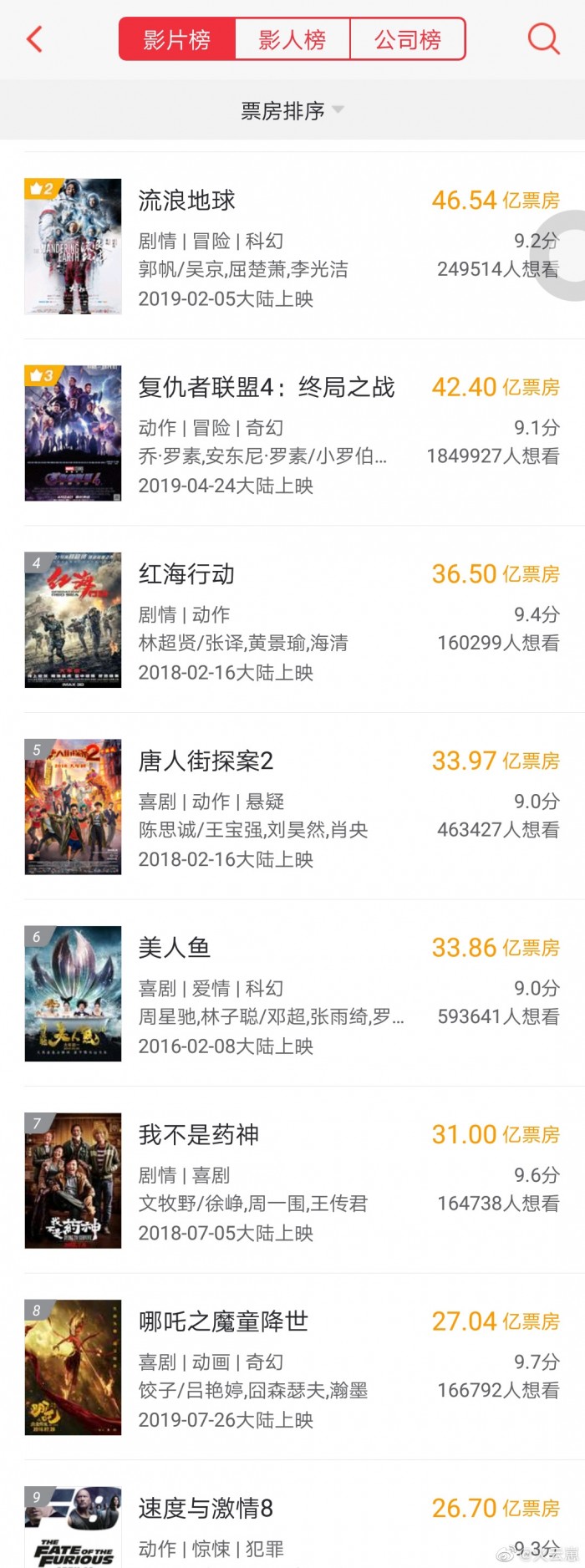The width and height of the screenshot is (585, 1568).
Task: View 哪吒之魔童降世 details
Action: point(223,1321)
